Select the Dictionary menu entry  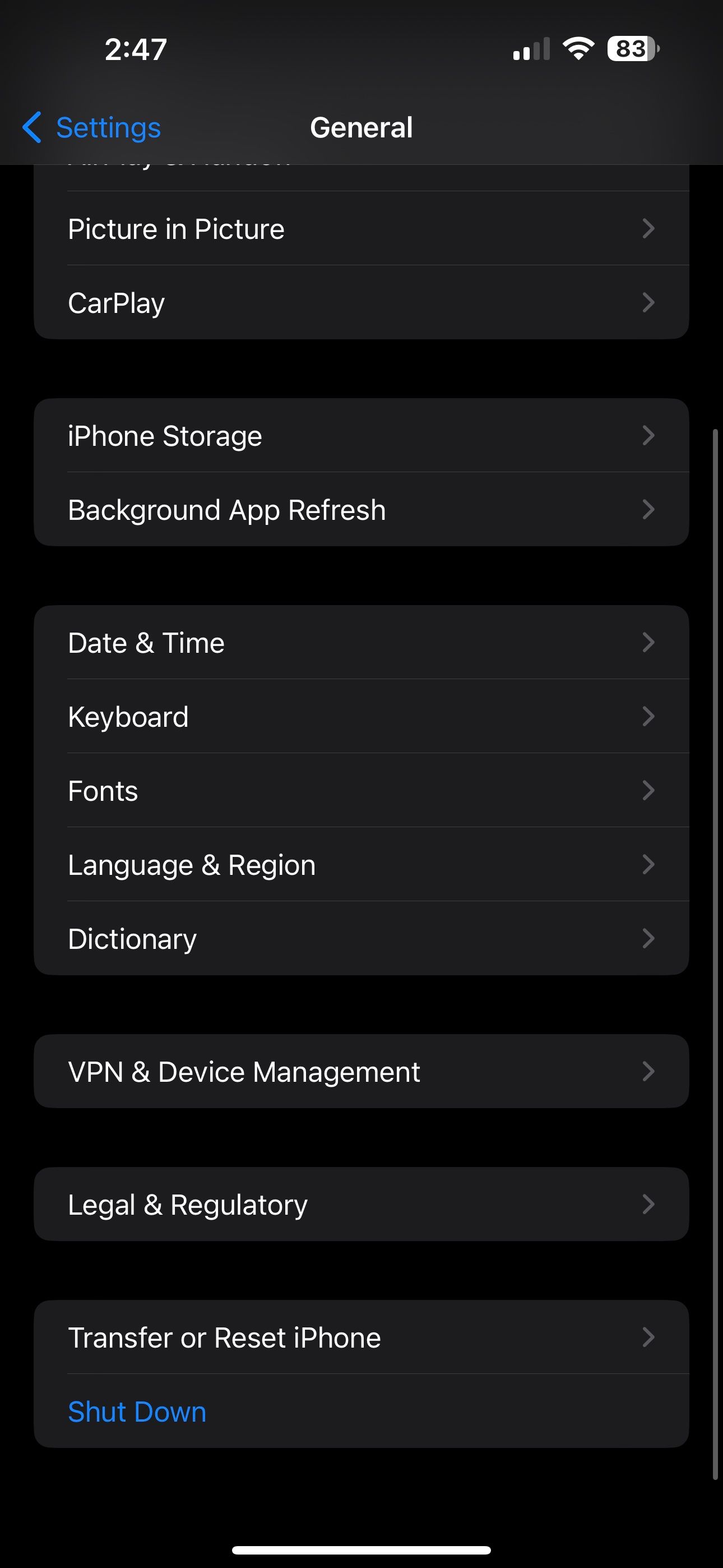[x=361, y=938]
